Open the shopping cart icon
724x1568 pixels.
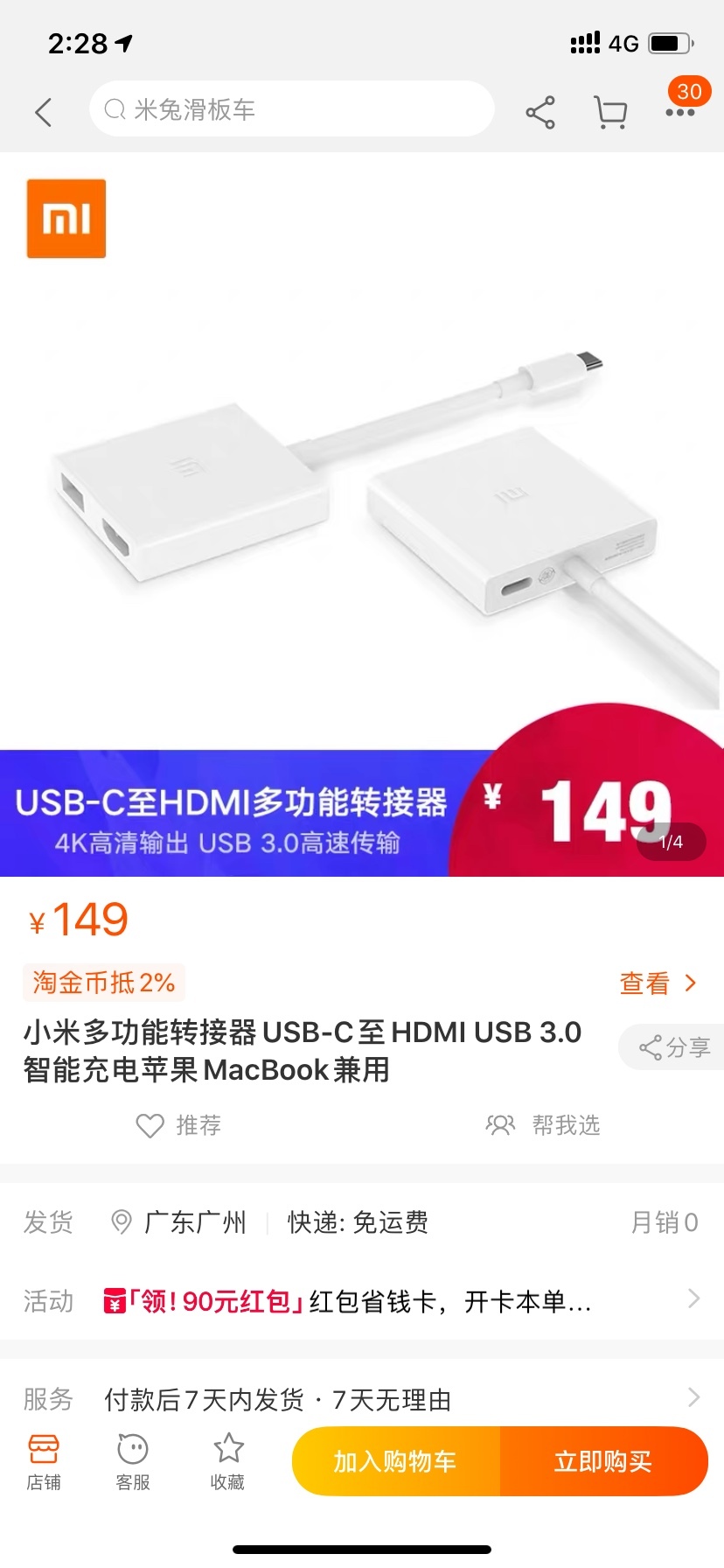[x=610, y=112]
